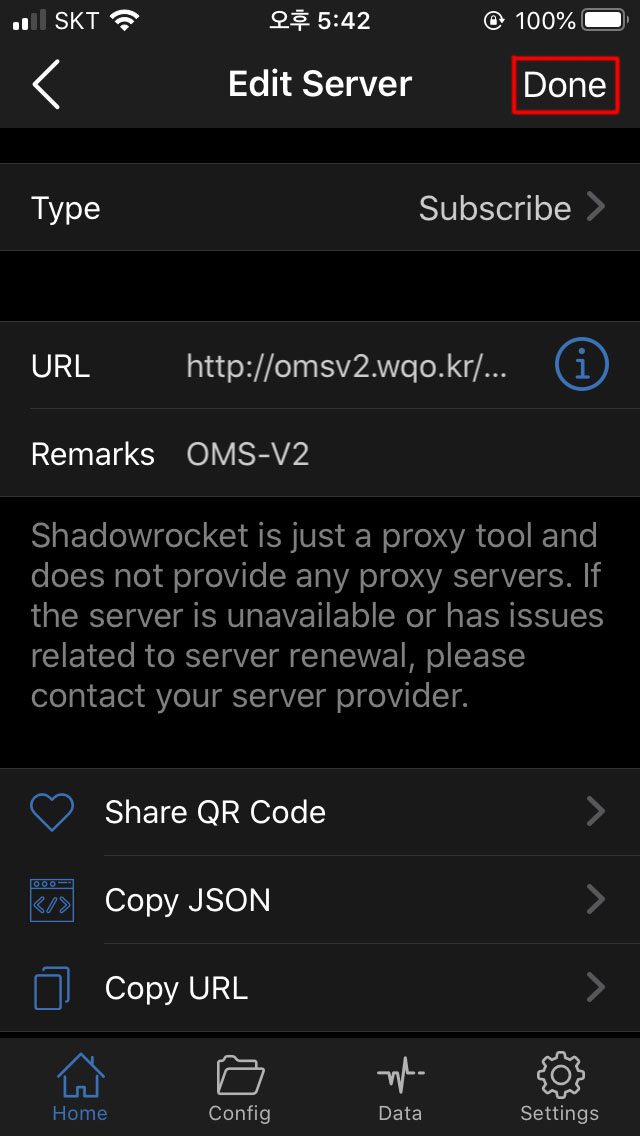Switch to the Config tab
The height and width of the screenshot is (1136, 640).
(240, 1088)
